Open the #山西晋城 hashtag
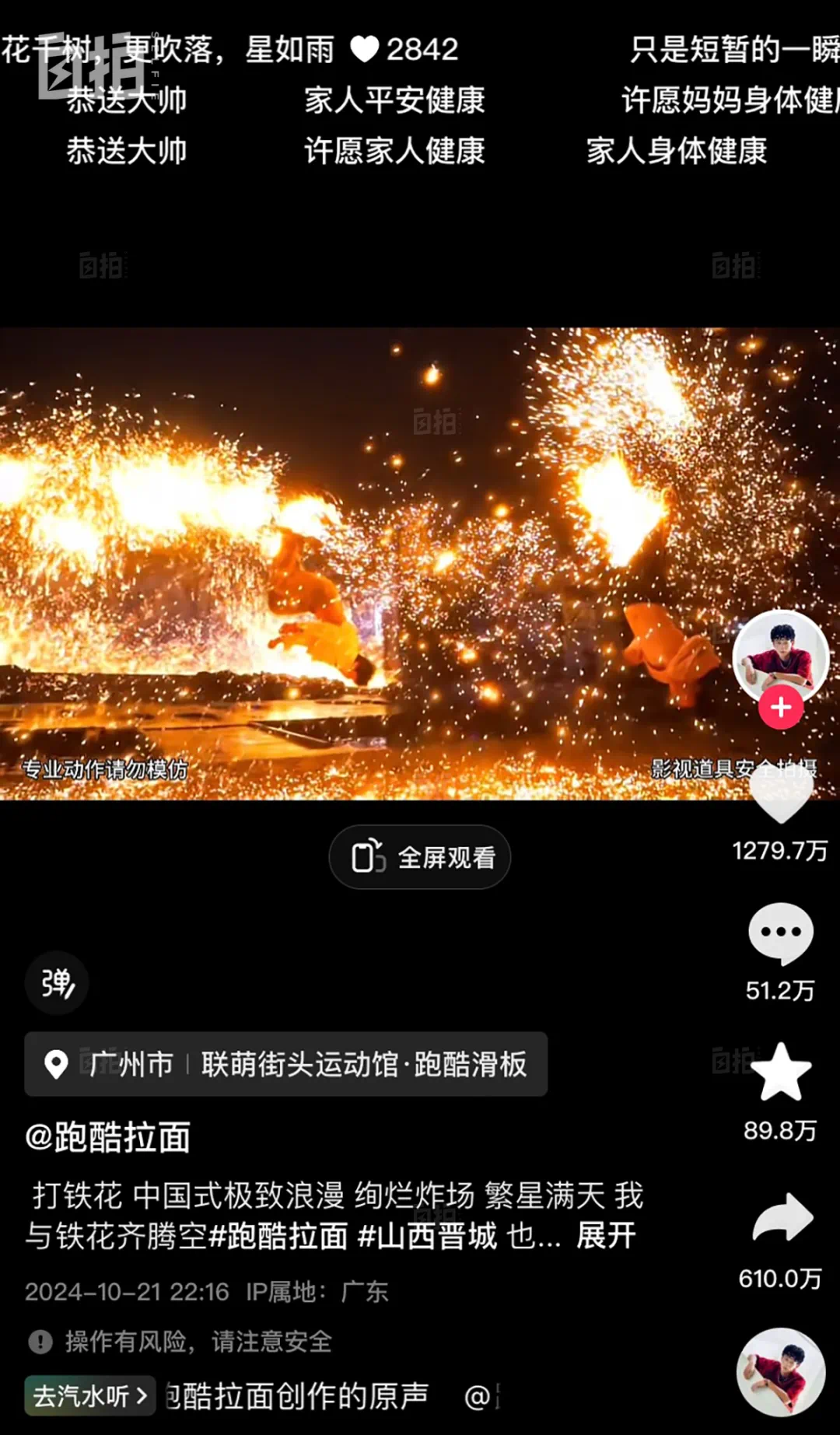Image resolution: width=840 pixels, height=1435 pixels. pos(426,1235)
